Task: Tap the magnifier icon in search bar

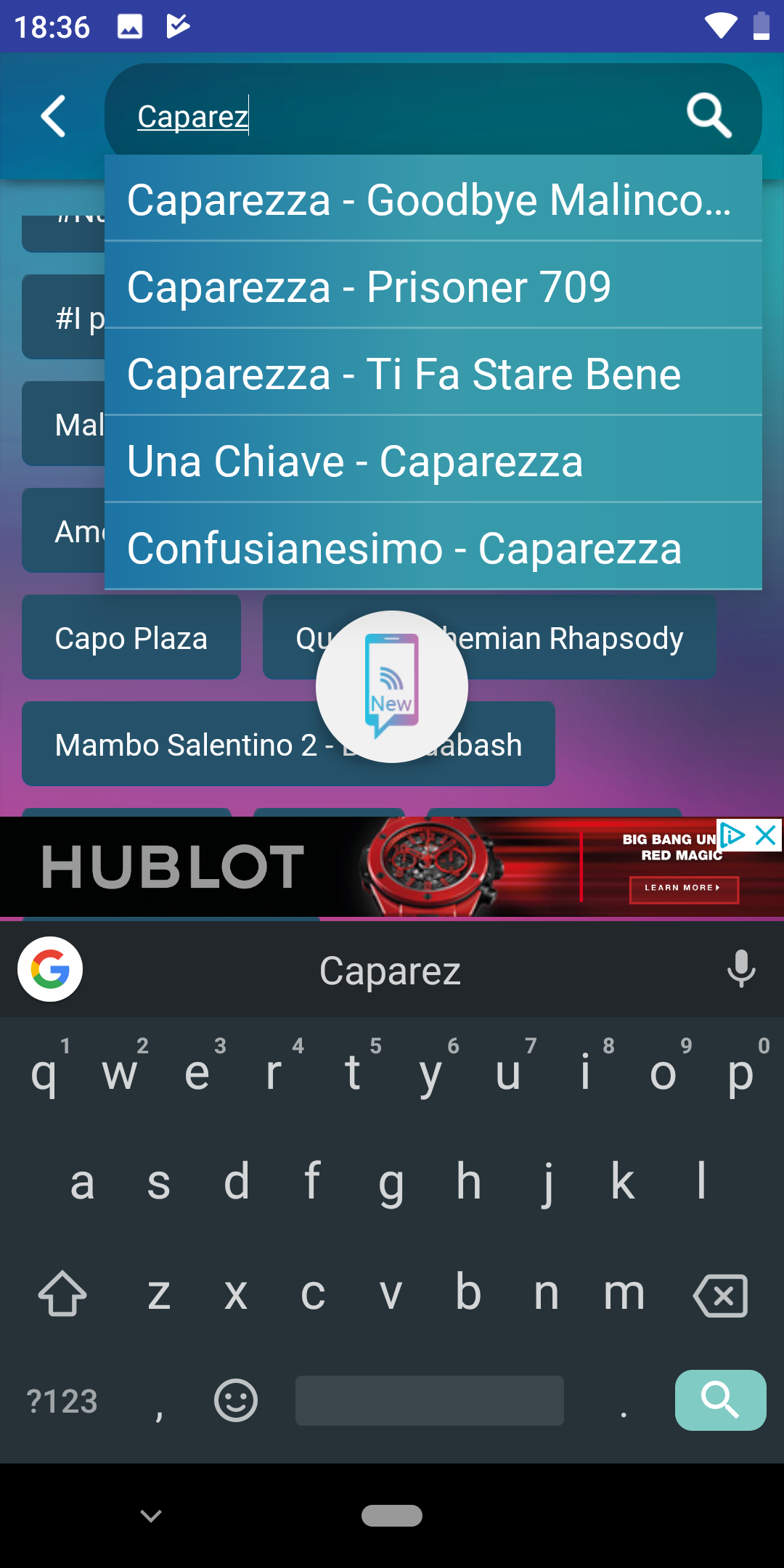Action: tap(709, 115)
